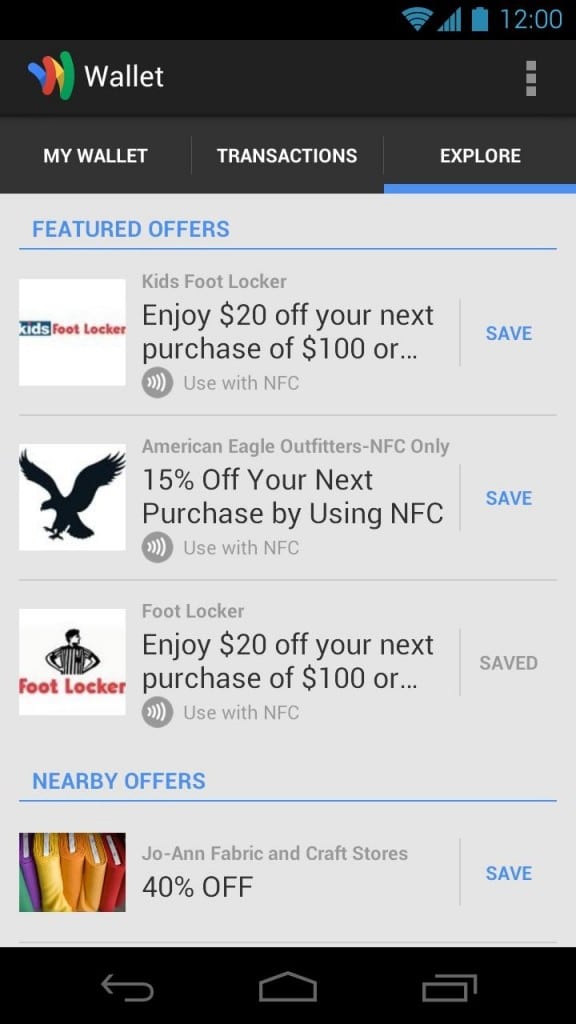Screen dimensions: 576x1024
Task: Go to the home screen
Action: 288,987
